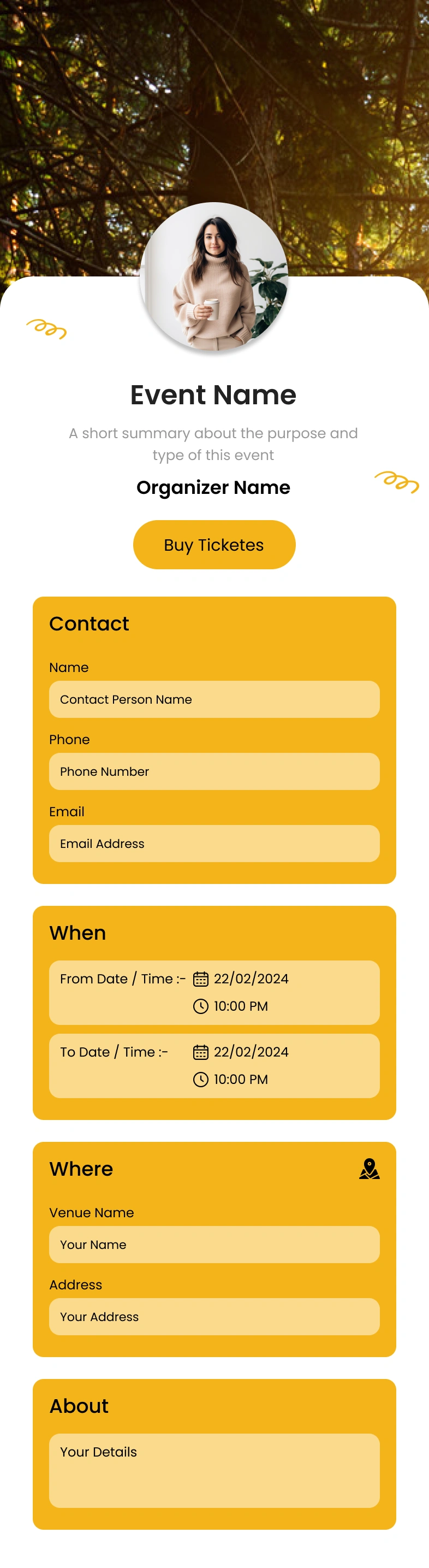Image resolution: width=429 pixels, height=1568 pixels.
Task: Pick the From Date value
Action: click(x=250, y=978)
